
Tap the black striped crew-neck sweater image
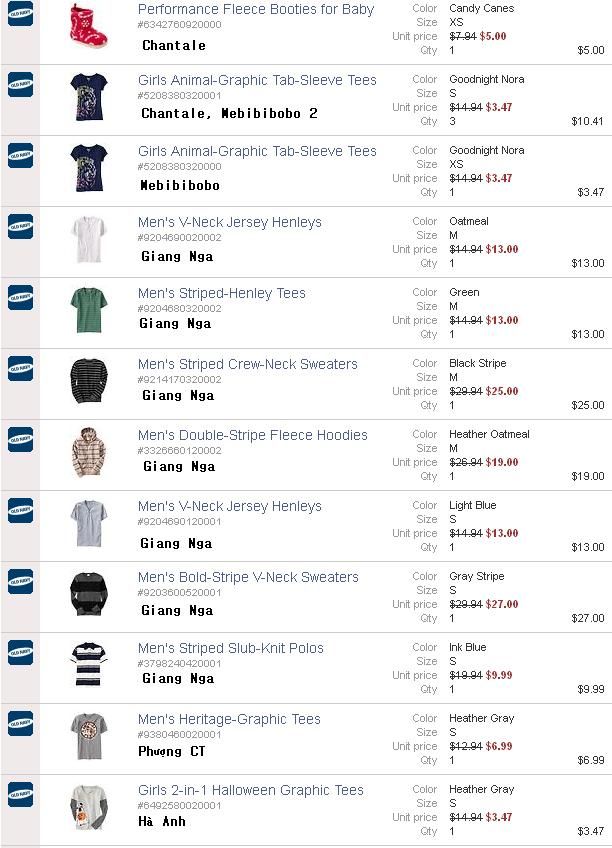point(88,381)
